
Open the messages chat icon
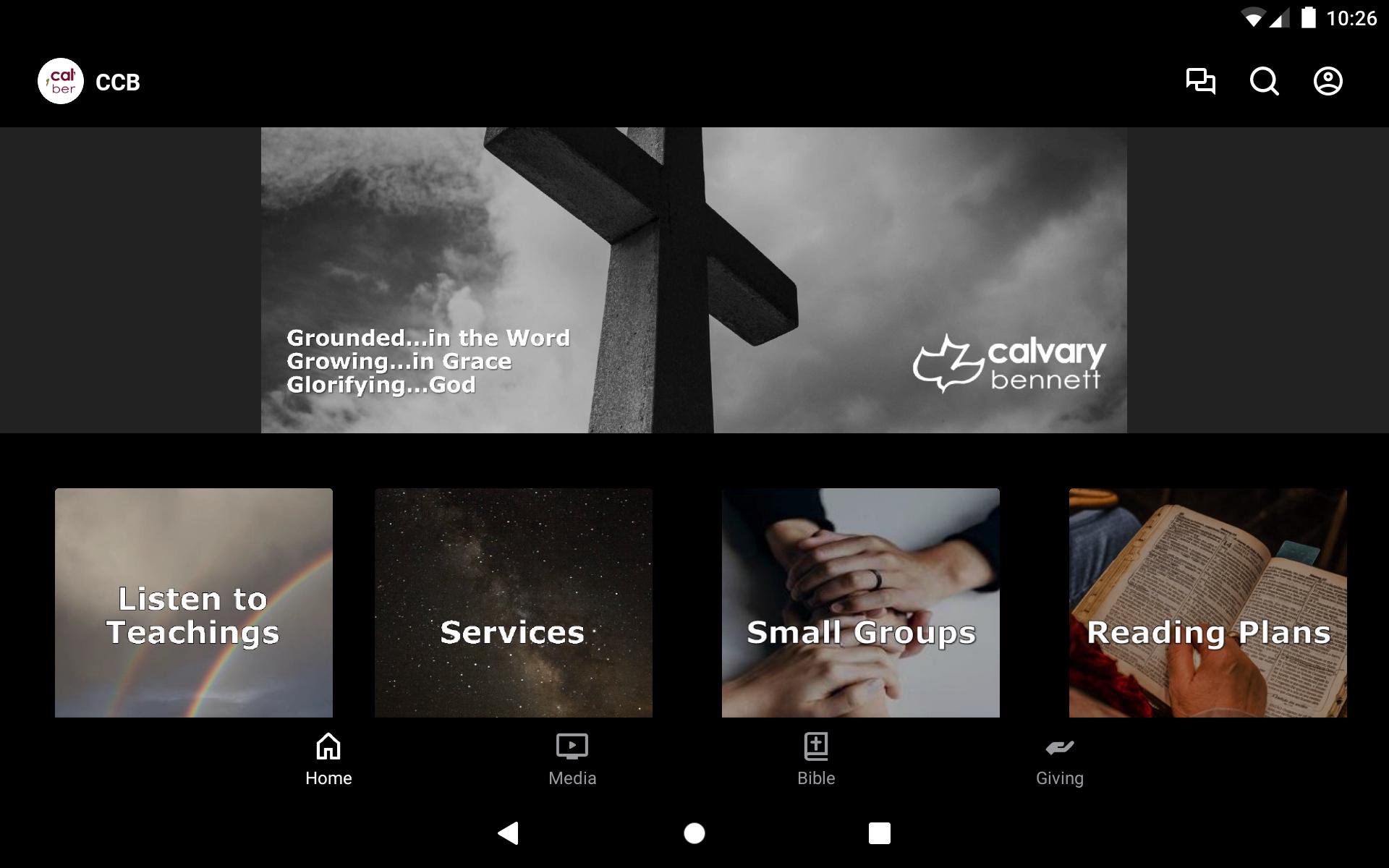point(1200,81)
